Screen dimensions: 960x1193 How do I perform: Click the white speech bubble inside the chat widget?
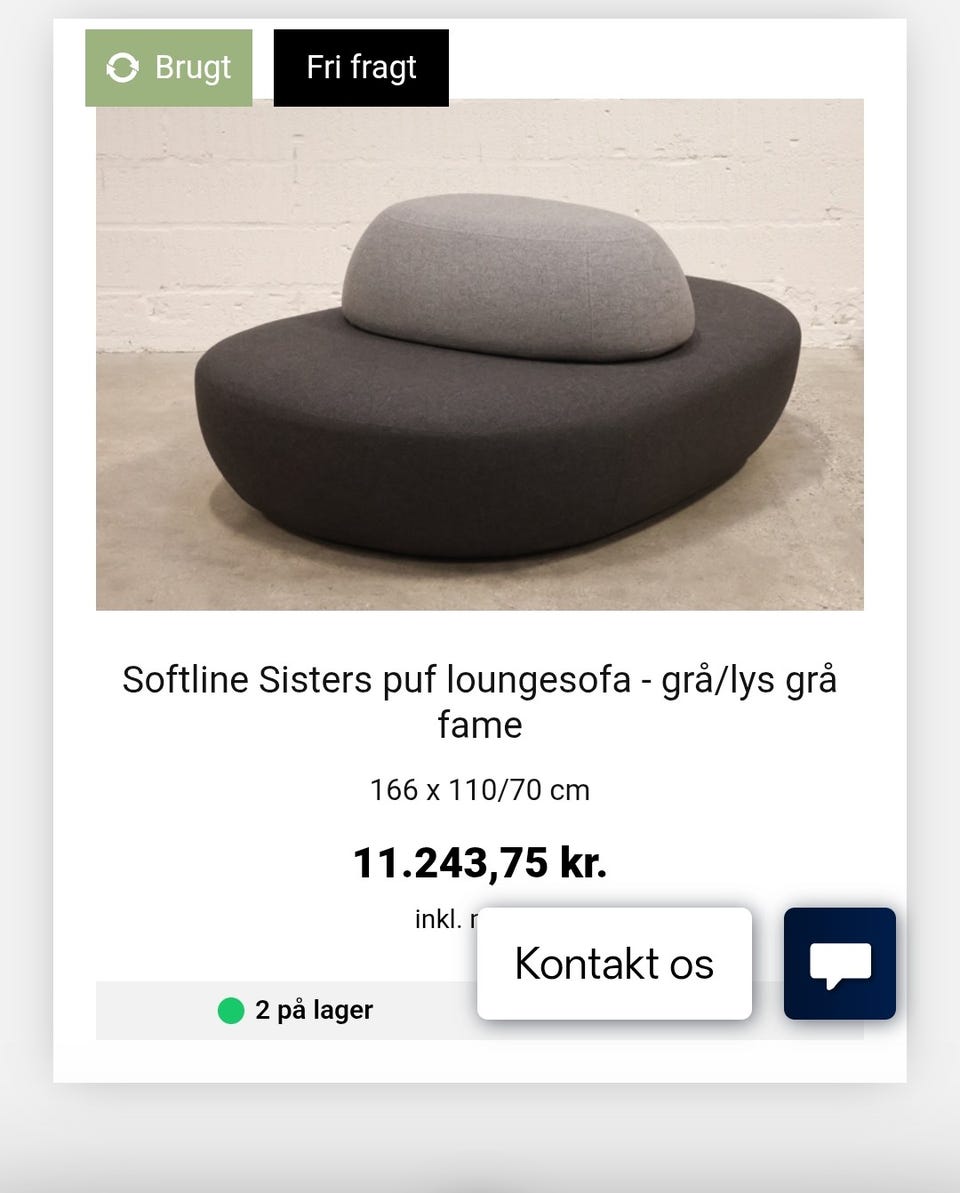coord(839,963)
